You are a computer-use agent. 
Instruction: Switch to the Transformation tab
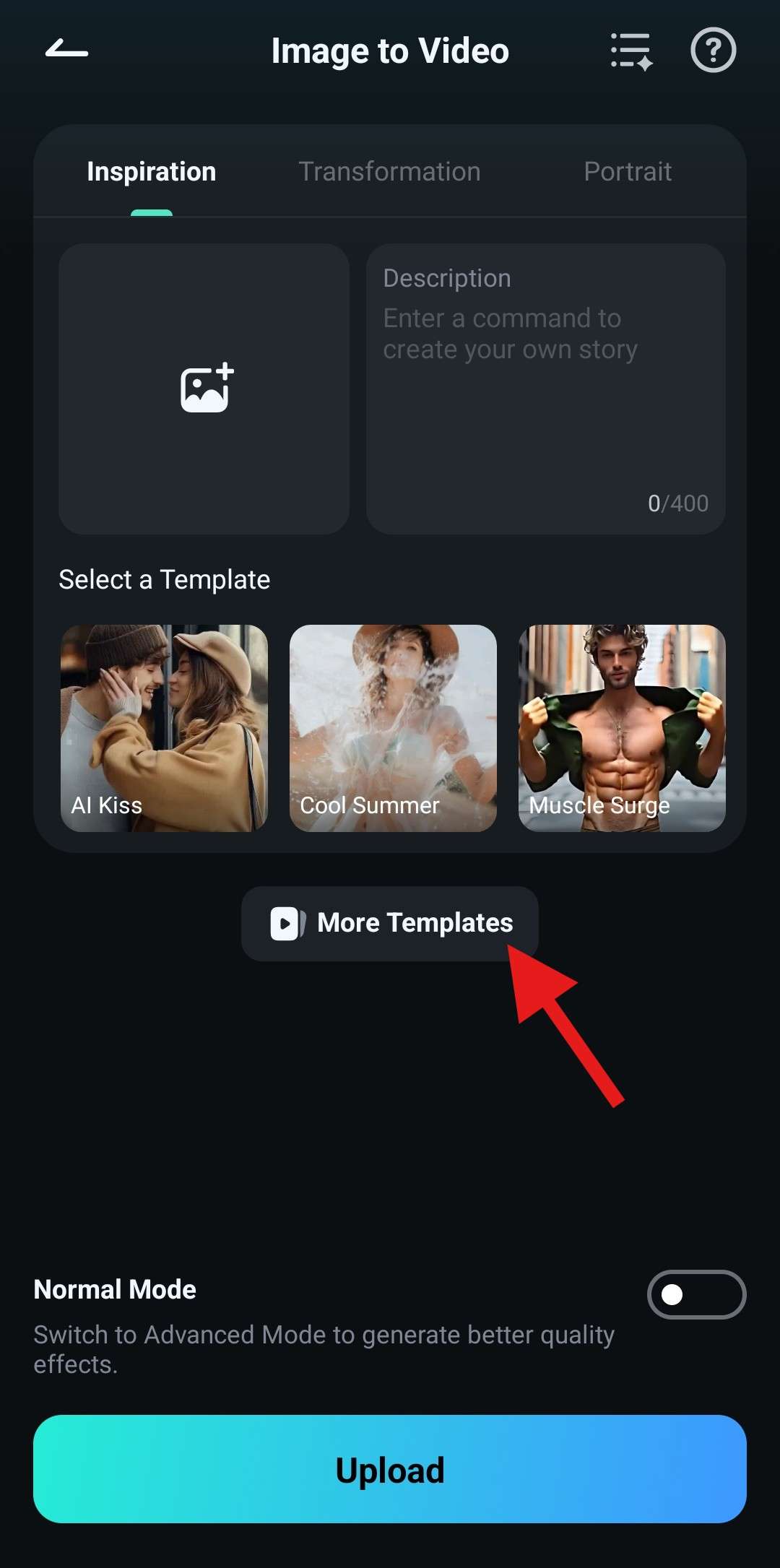tap(389, 172)
